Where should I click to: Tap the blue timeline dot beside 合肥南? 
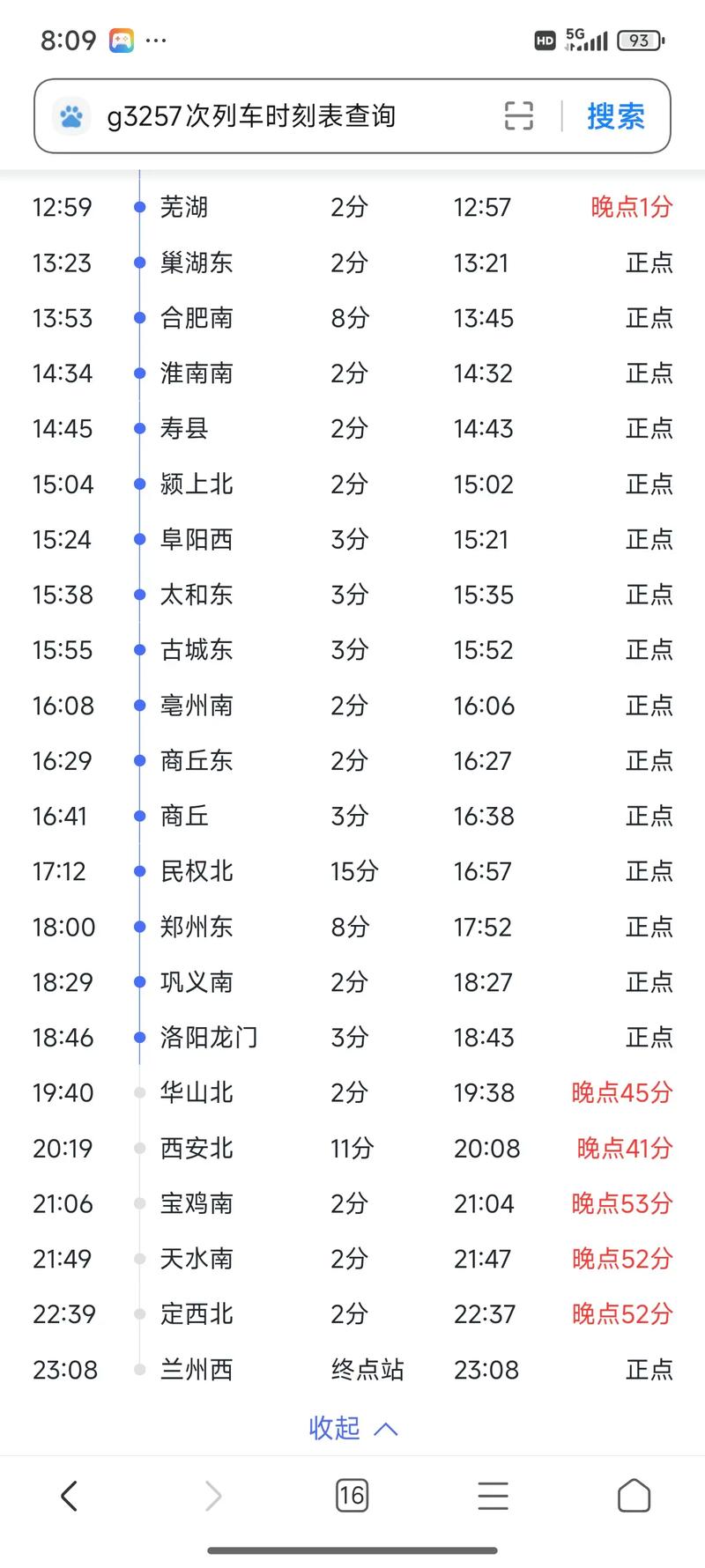pos(139,318)
